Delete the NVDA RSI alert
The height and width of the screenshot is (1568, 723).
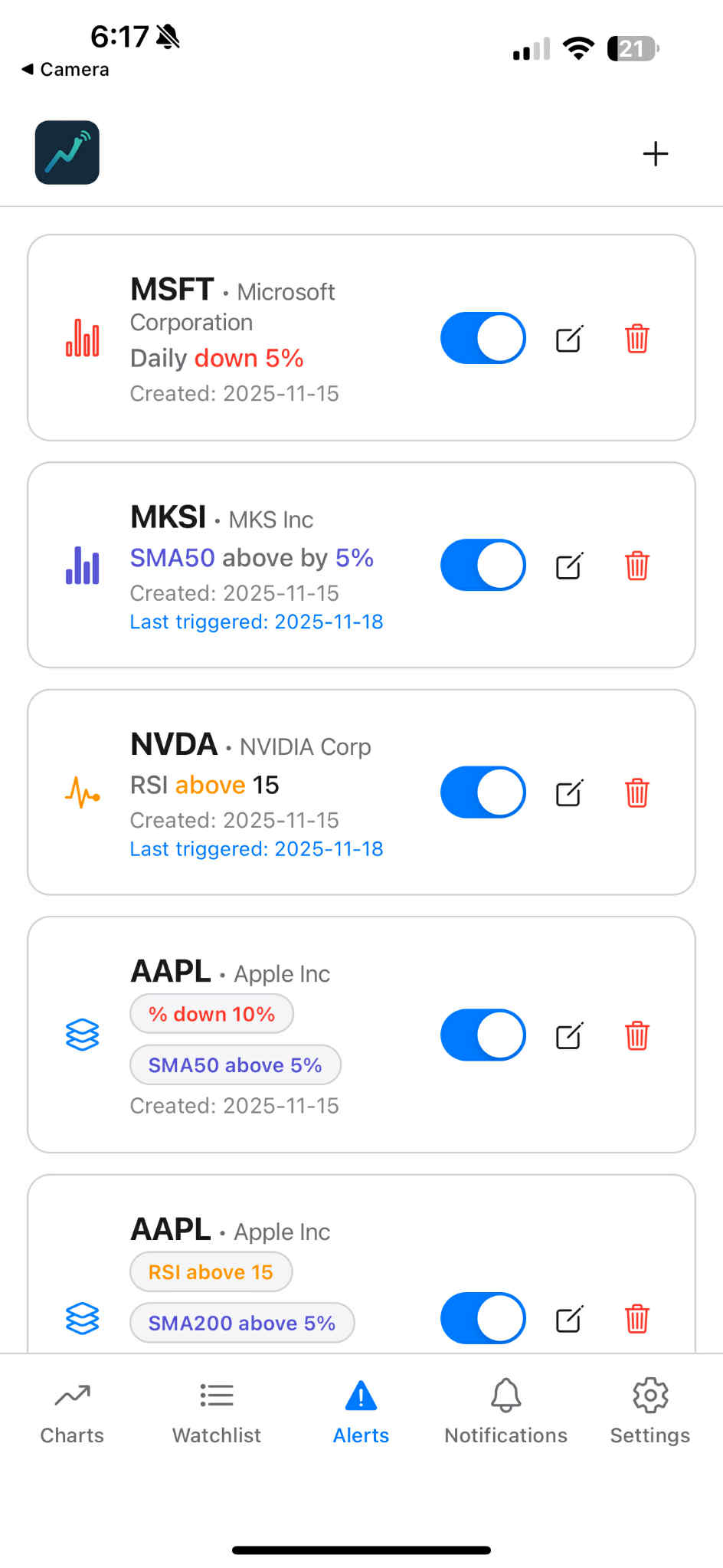click(636, 795)
